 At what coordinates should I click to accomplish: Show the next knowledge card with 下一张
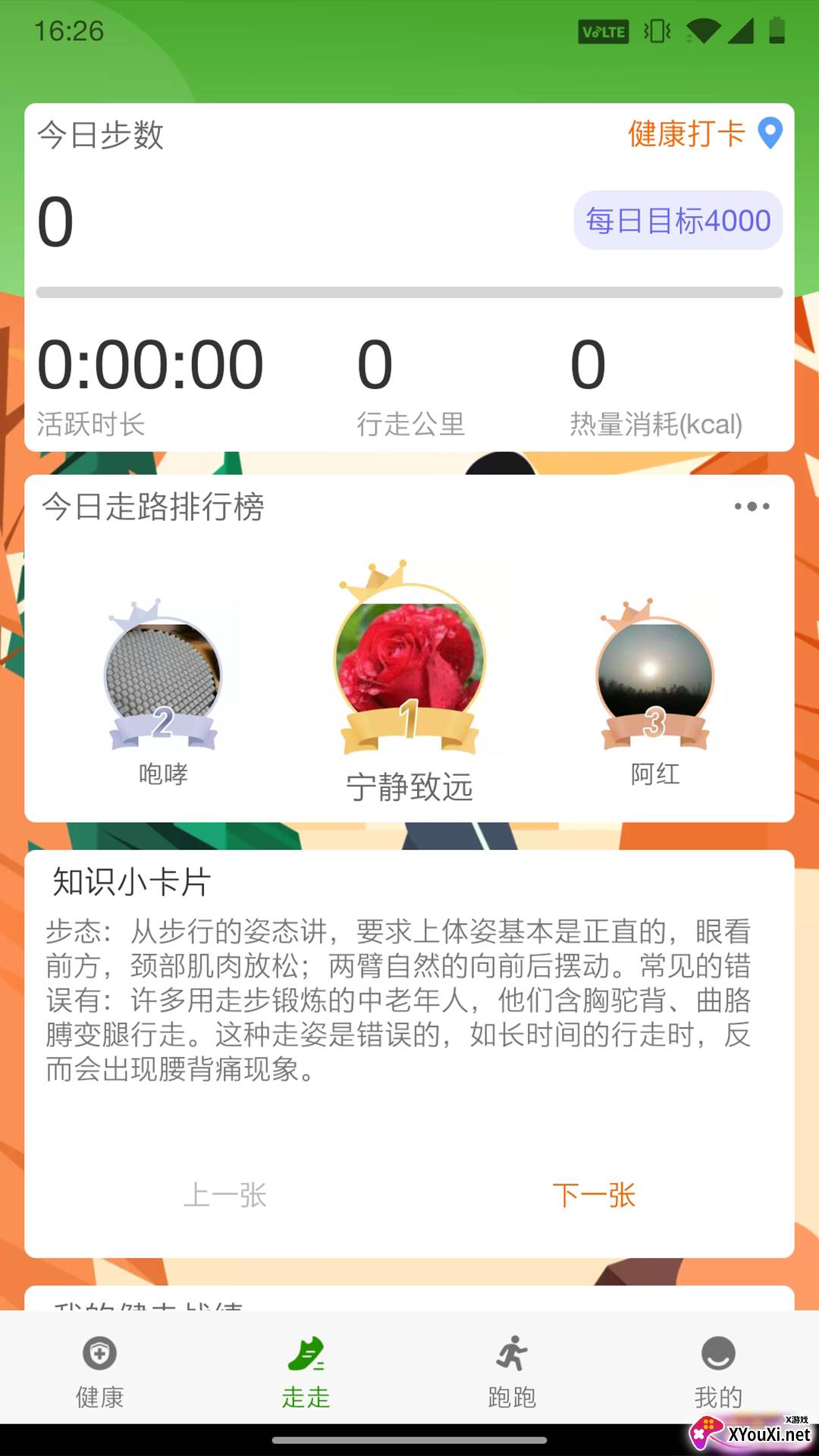pyautogui.click(x=594, y=1195)
